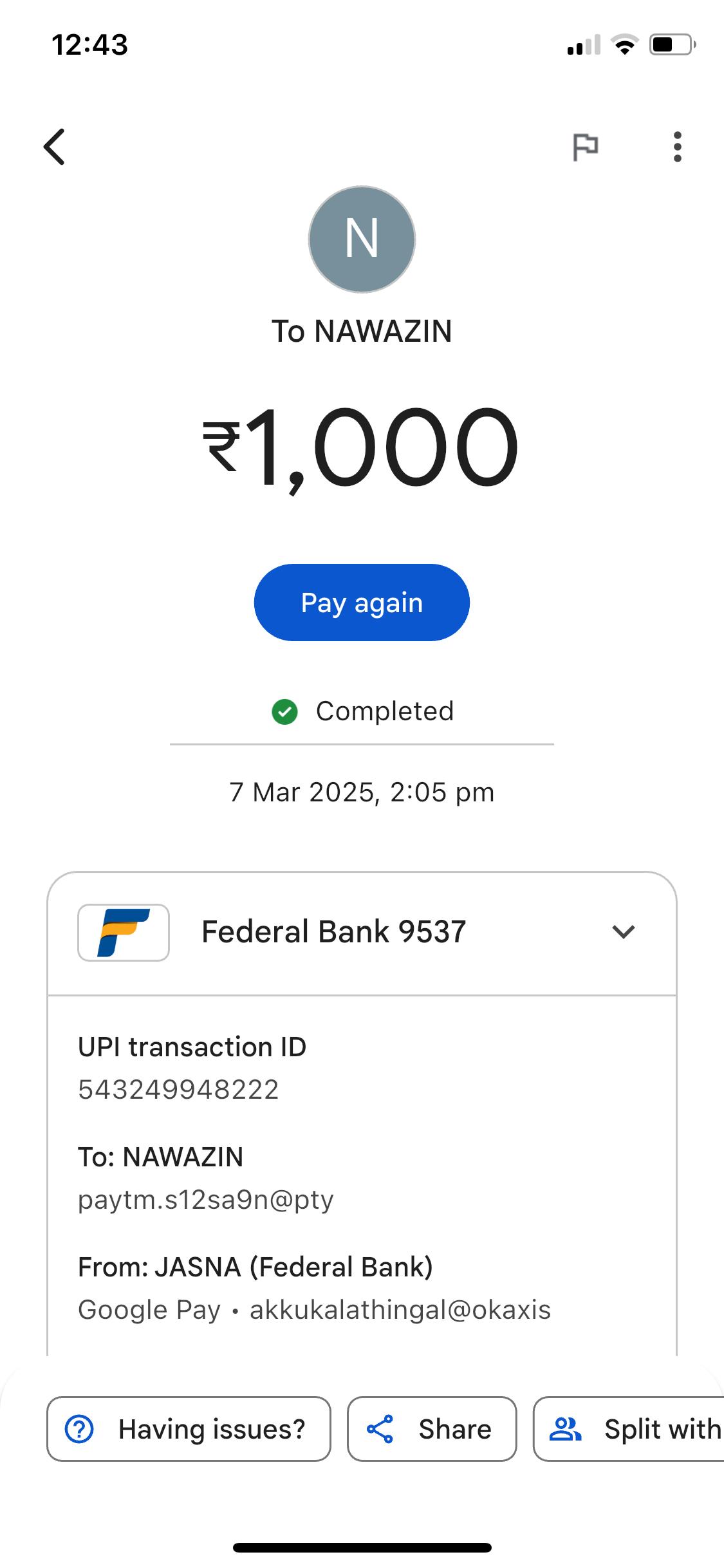Report this transaction with the flag icon
The image size is (724, 1568).
coord(585,147)
